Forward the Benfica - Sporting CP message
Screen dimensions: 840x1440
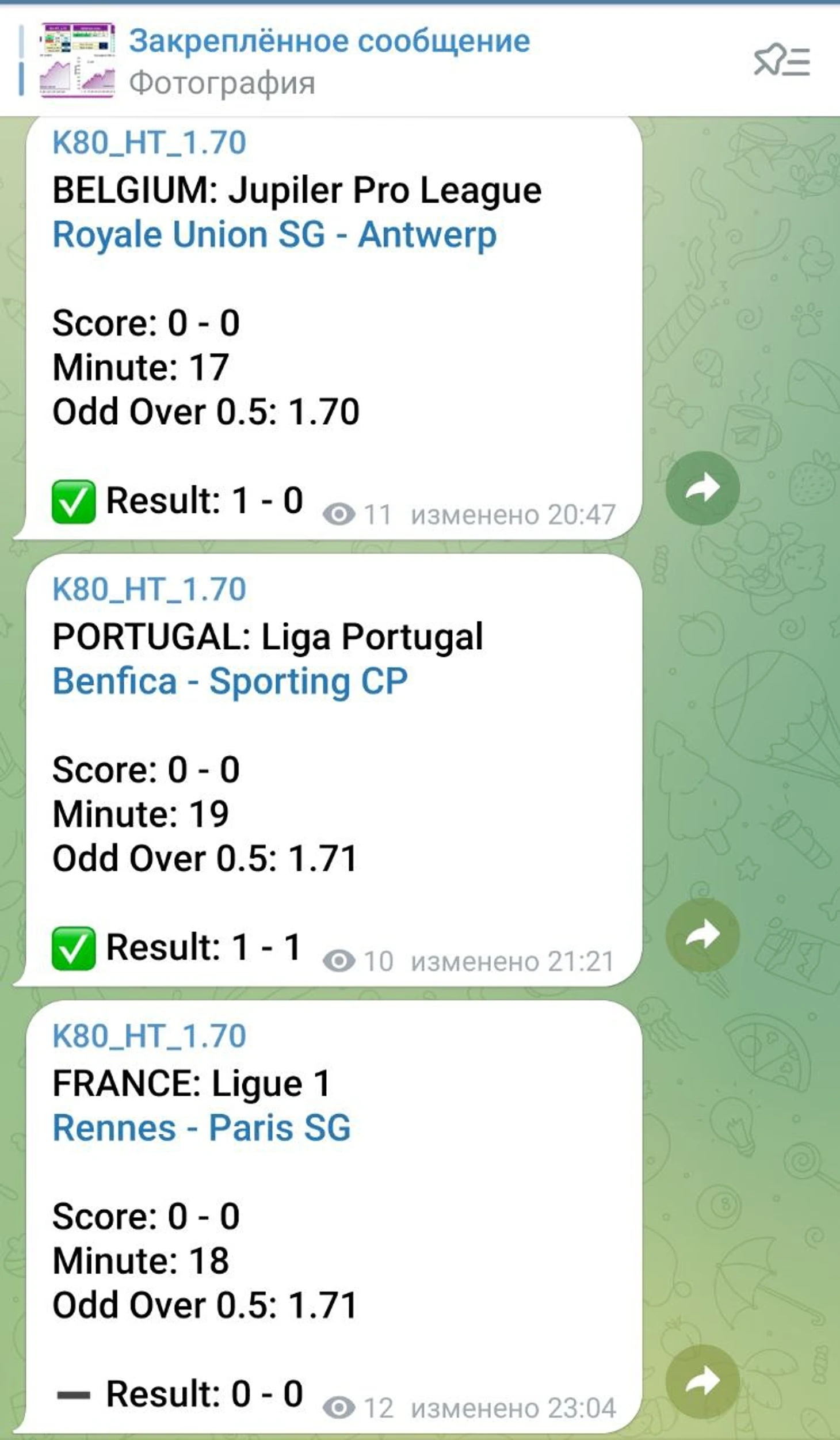pyautogui.click(x=702, y=935)
